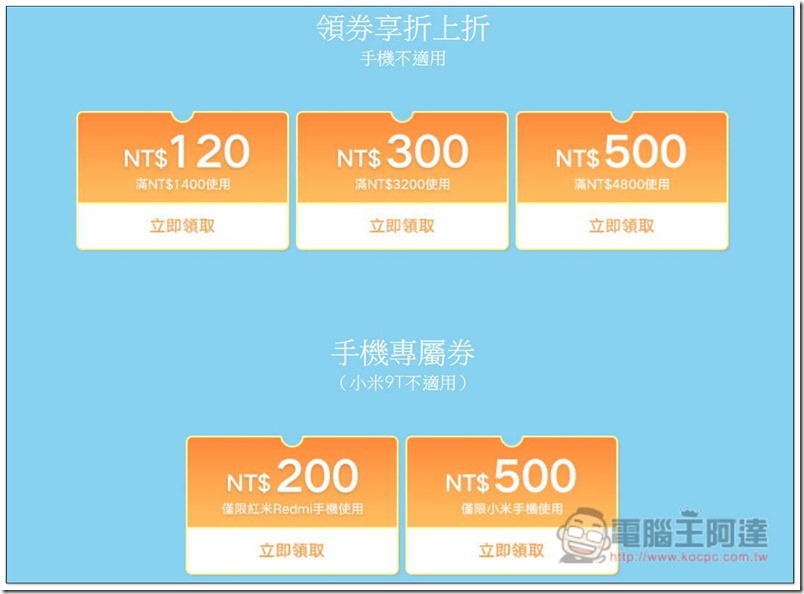The image size is (804, 594).
Task: Get the NT$200 Redmi phone coupon
Action: click(292, 550)
